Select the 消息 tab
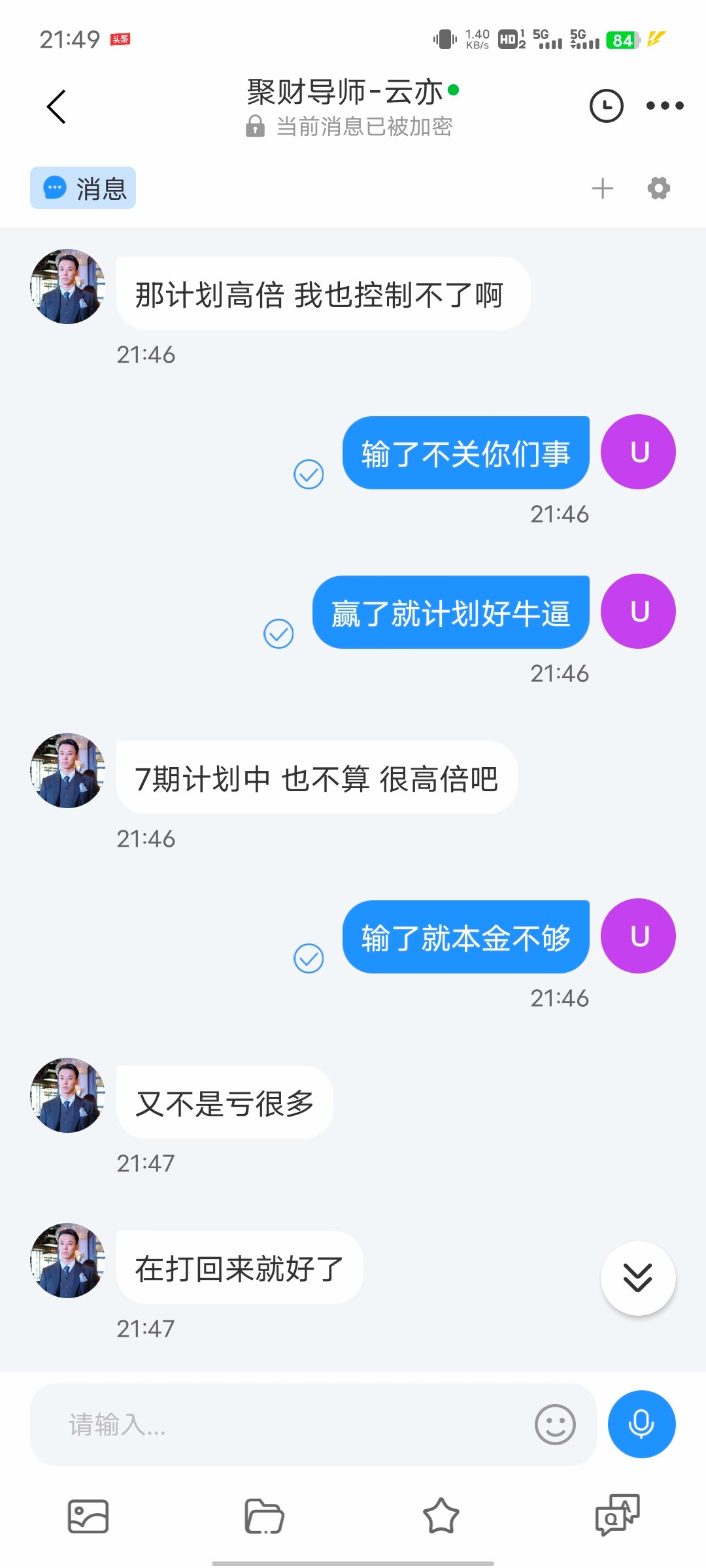This screenshot has height=1568, width=706. coord(83,188)
